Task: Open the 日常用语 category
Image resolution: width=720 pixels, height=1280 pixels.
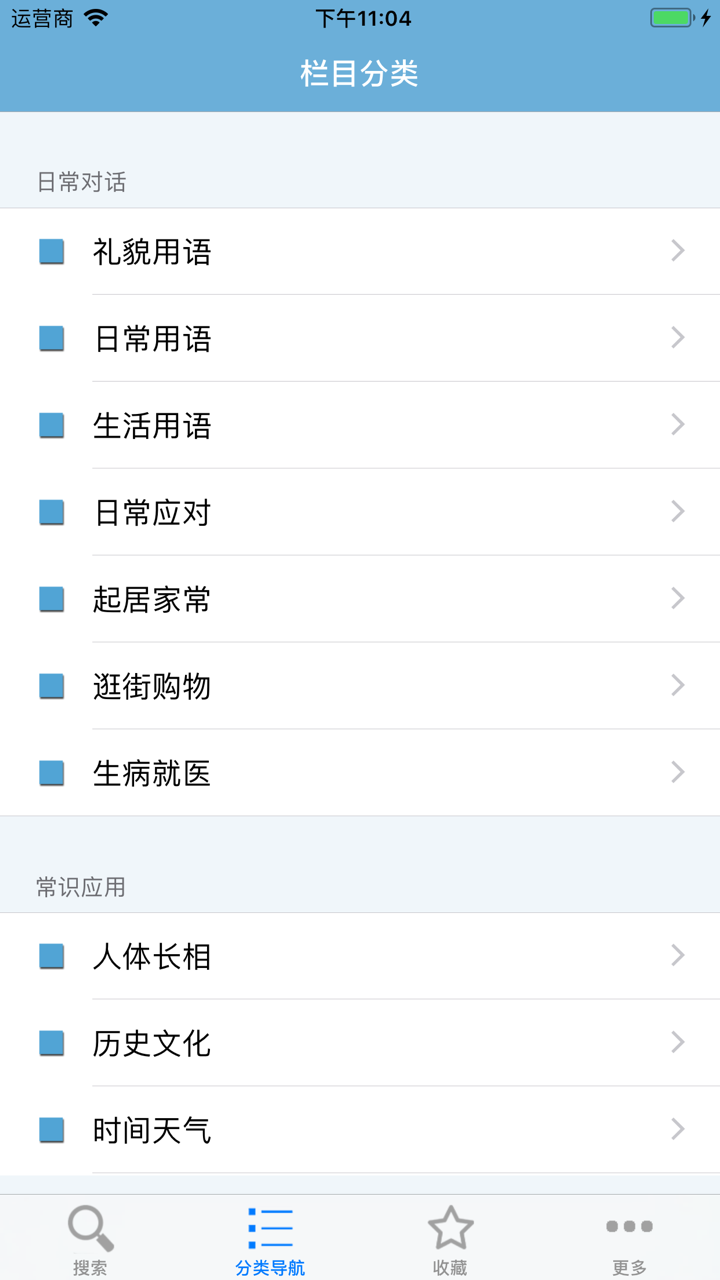Action: tap(360, 338)
